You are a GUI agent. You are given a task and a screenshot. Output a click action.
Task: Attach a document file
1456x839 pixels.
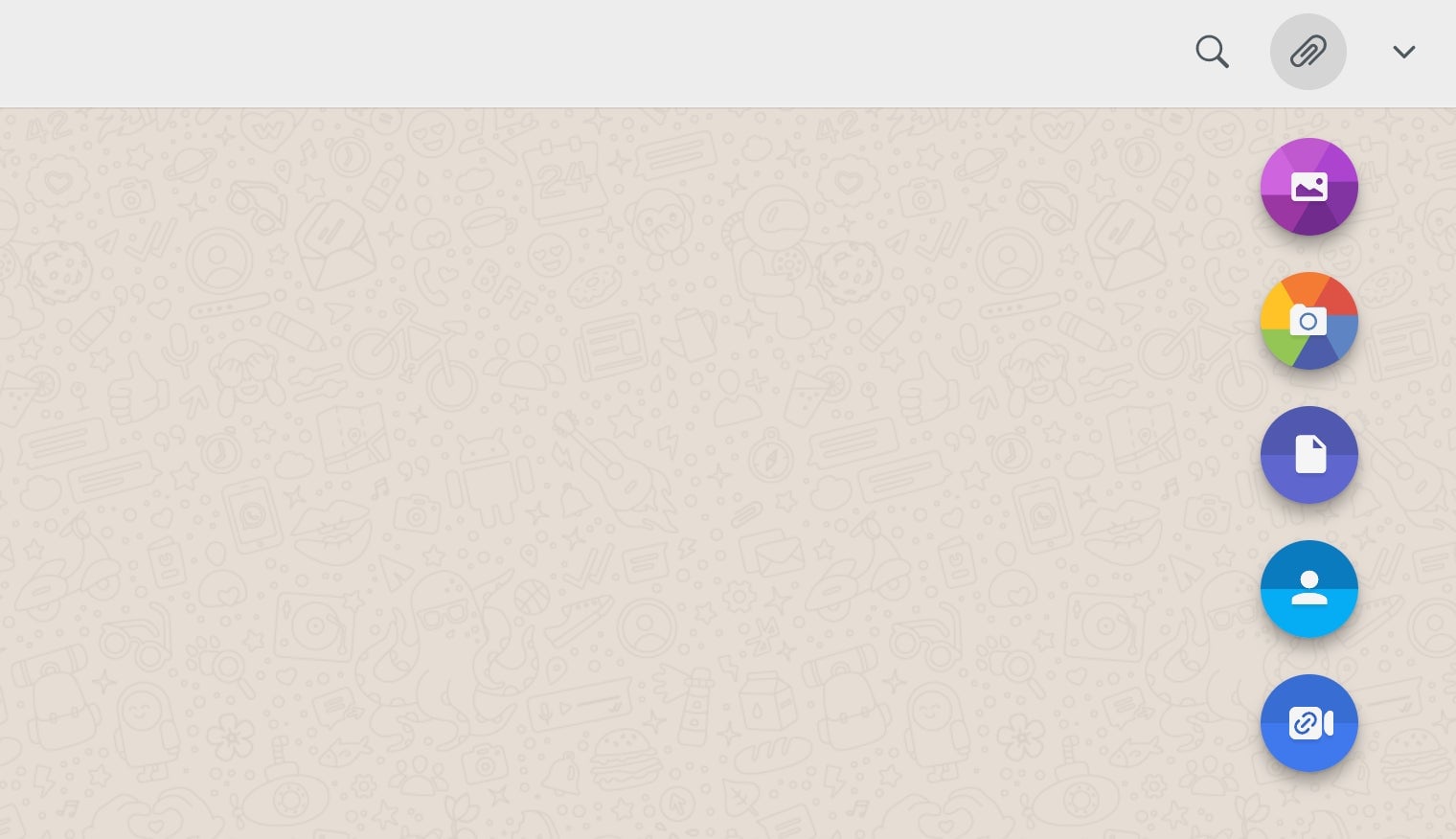pyautogui.click(x=1308, y=455)
